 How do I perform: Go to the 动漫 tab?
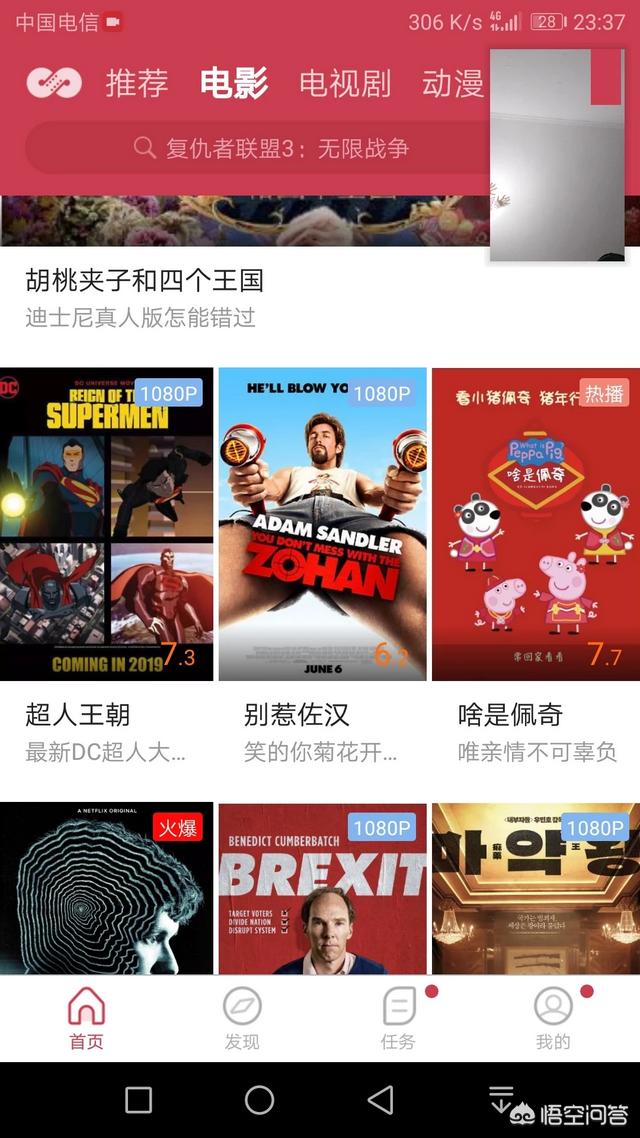(453, 83)
